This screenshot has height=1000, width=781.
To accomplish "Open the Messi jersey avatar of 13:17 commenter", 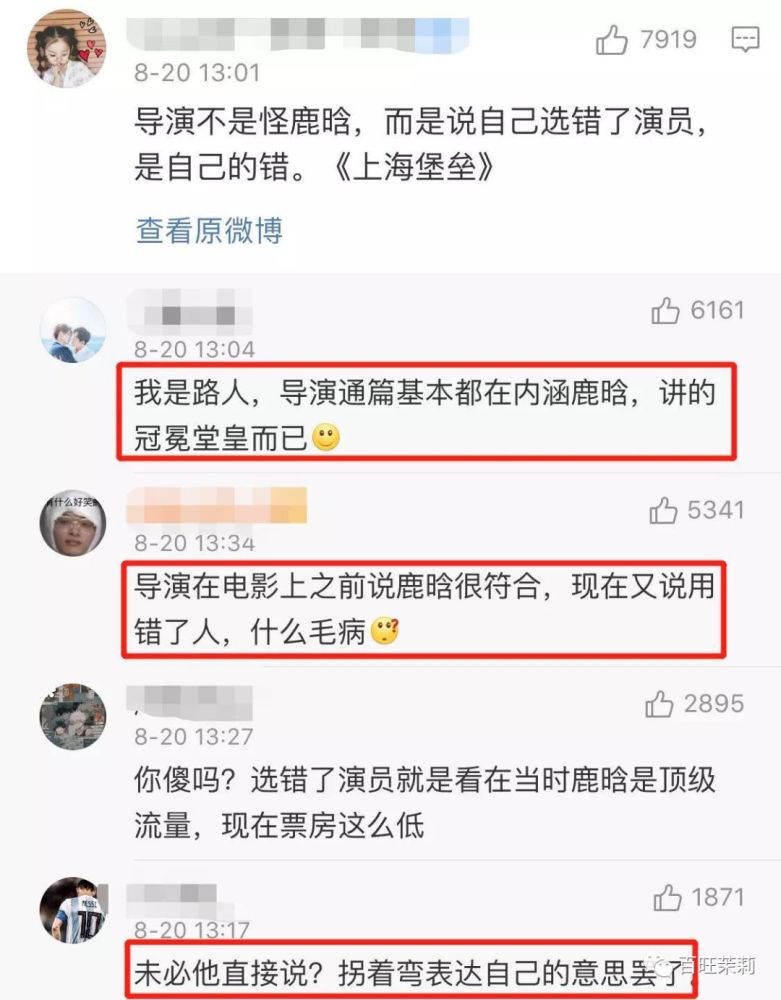I will tap(72, 910).
